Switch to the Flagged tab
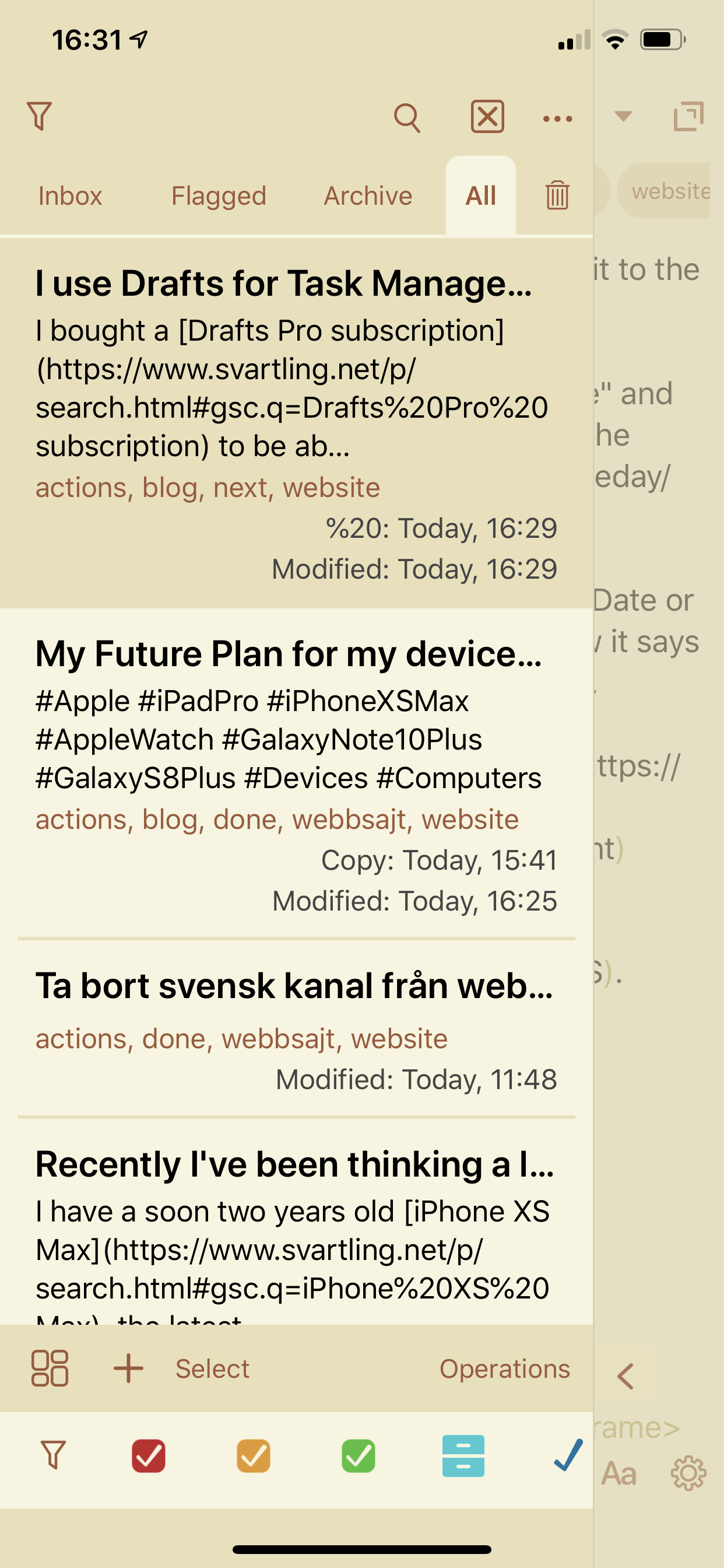This screenshot has width=724, height=1568. 219,196
